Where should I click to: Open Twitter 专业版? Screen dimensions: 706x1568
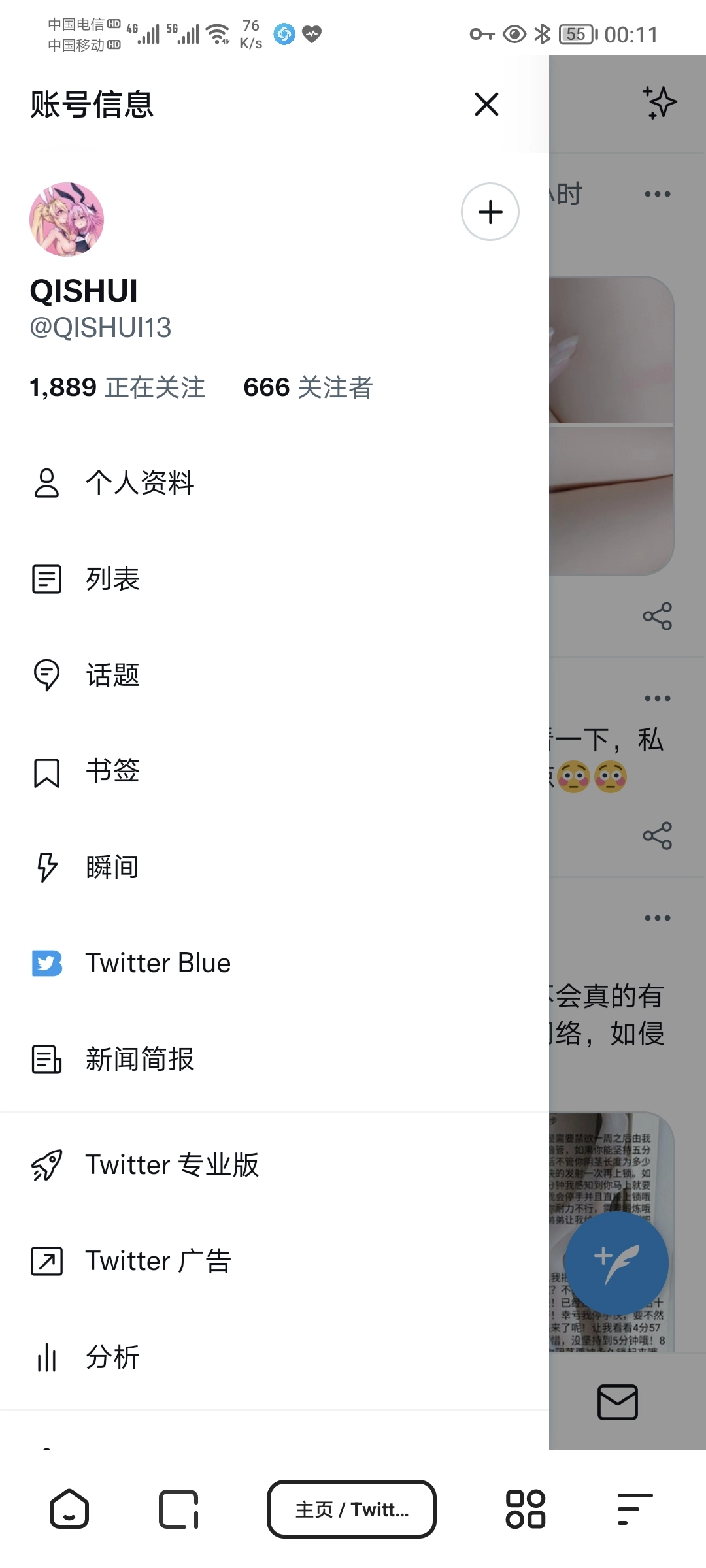click(172, 1165)
